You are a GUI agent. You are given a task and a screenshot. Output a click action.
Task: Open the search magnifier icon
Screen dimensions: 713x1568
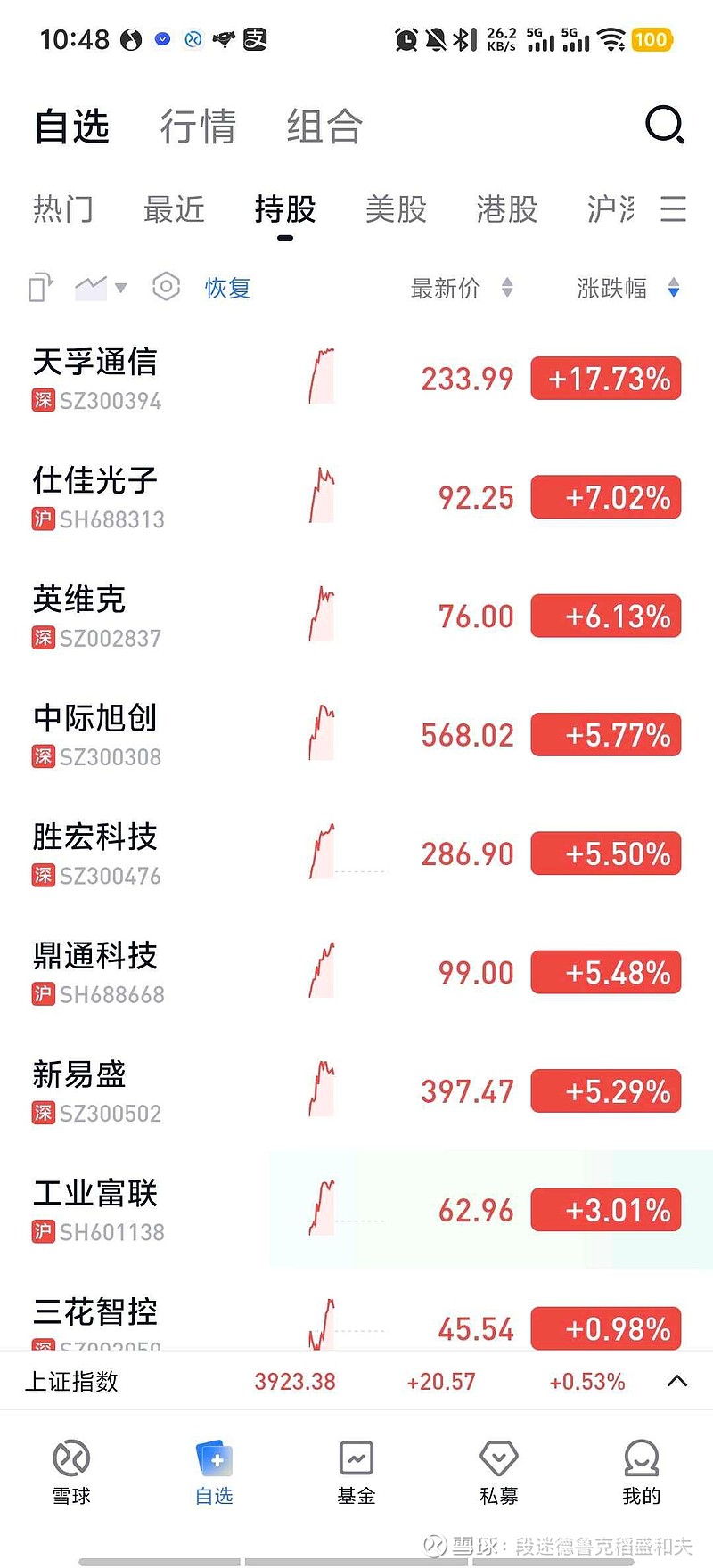point(665,126)
